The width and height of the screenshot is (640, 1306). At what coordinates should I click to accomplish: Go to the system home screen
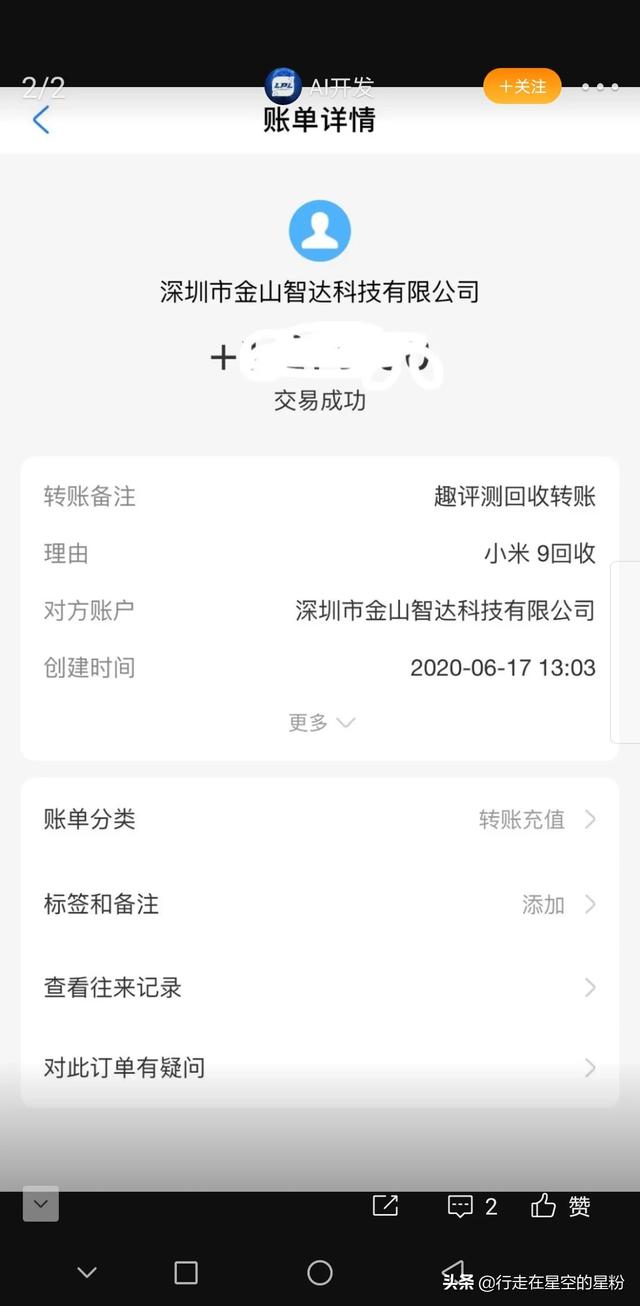click(320, 1272)
